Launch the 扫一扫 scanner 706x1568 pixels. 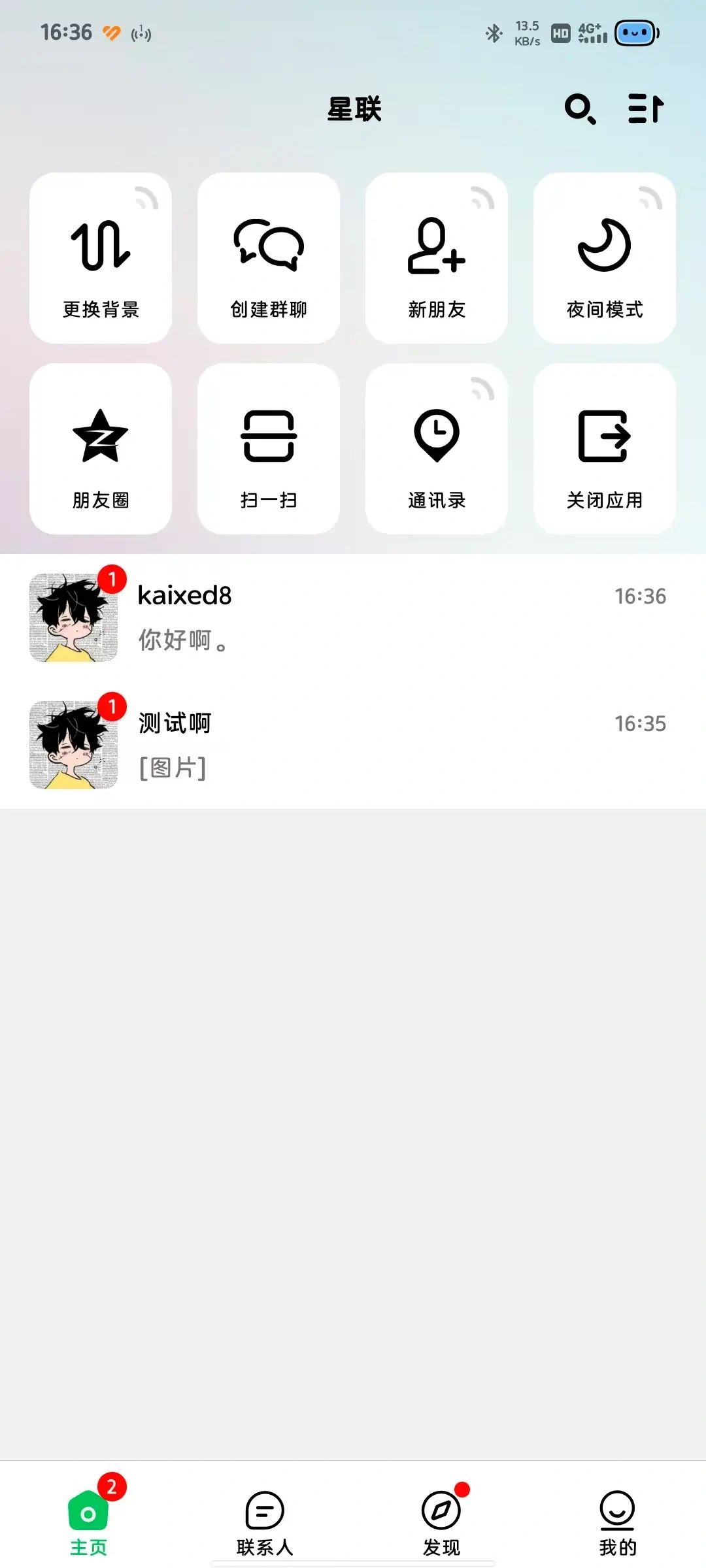tap(269, 449)
